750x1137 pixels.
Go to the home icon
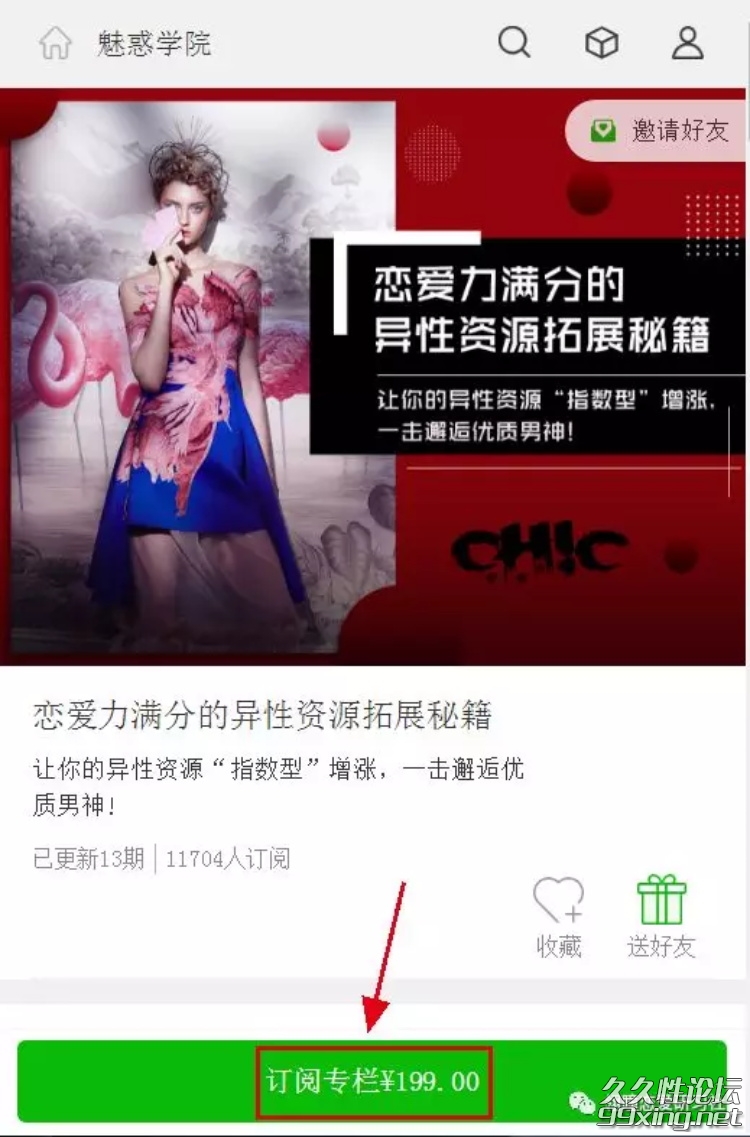tap(55, 44)
